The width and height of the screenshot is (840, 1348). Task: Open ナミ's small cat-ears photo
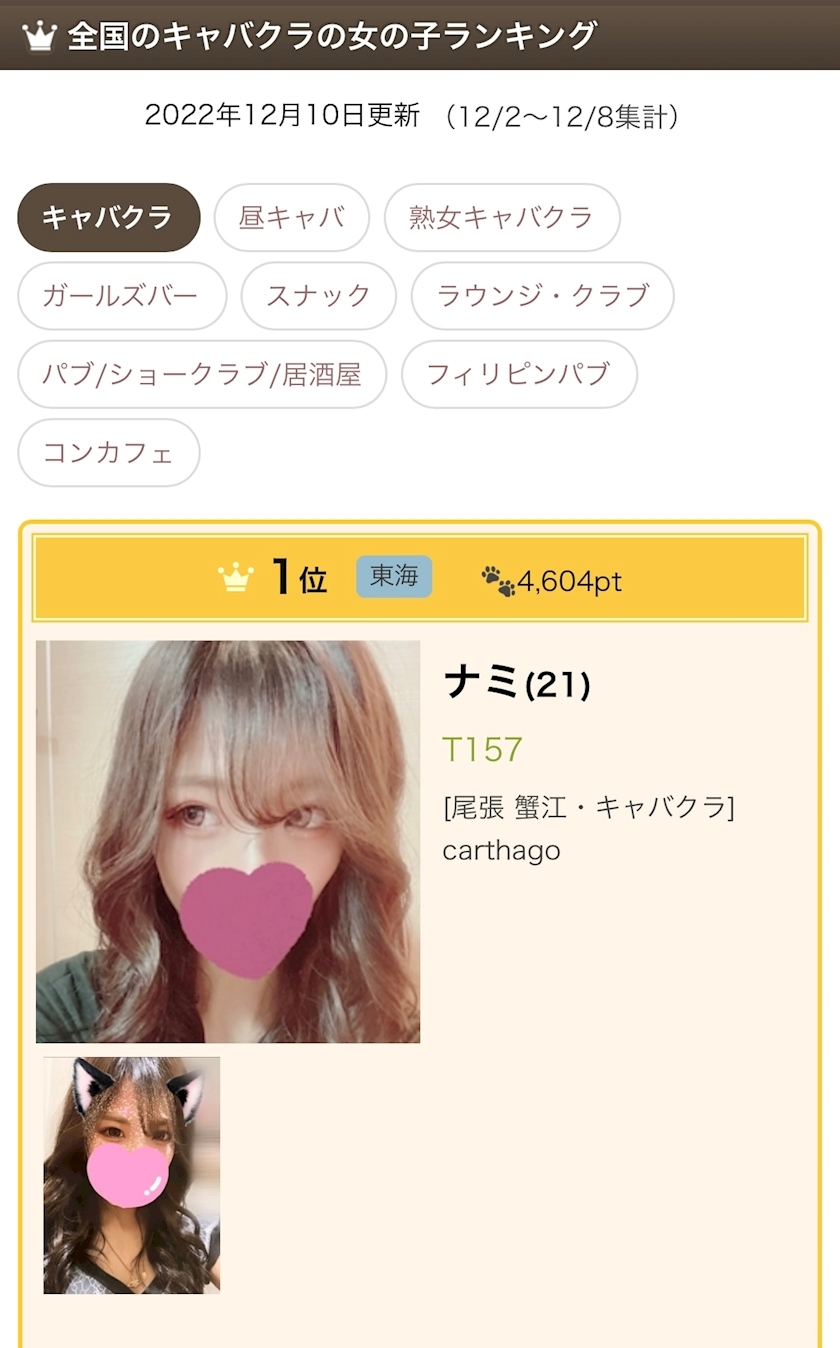(131, 1175)
